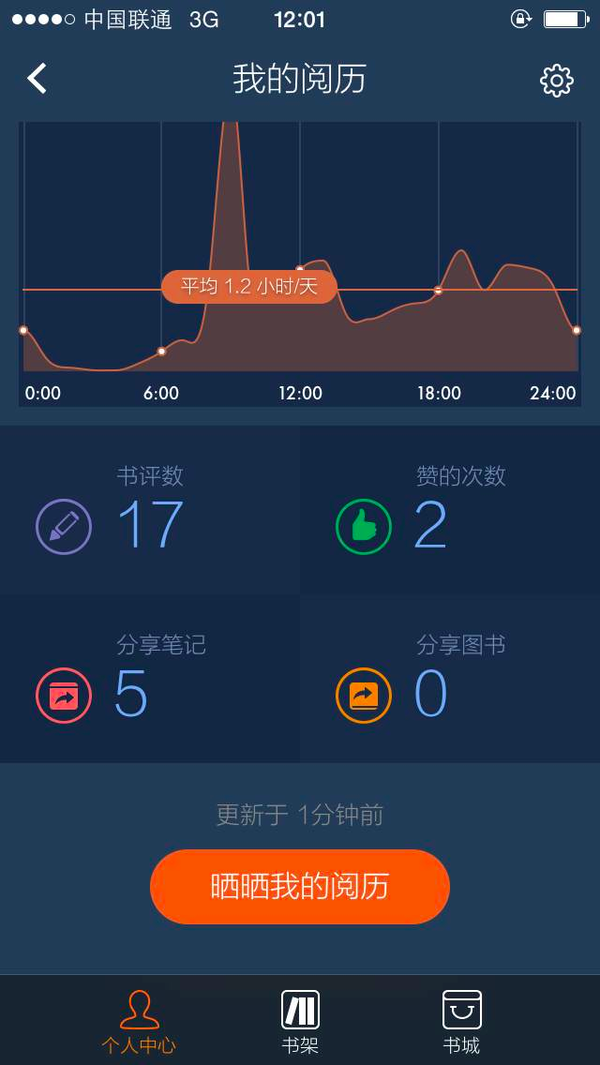Switch to the 个人中心 tab
The width and height of the screenshot is (600, 1065).
click(139, 1022)
